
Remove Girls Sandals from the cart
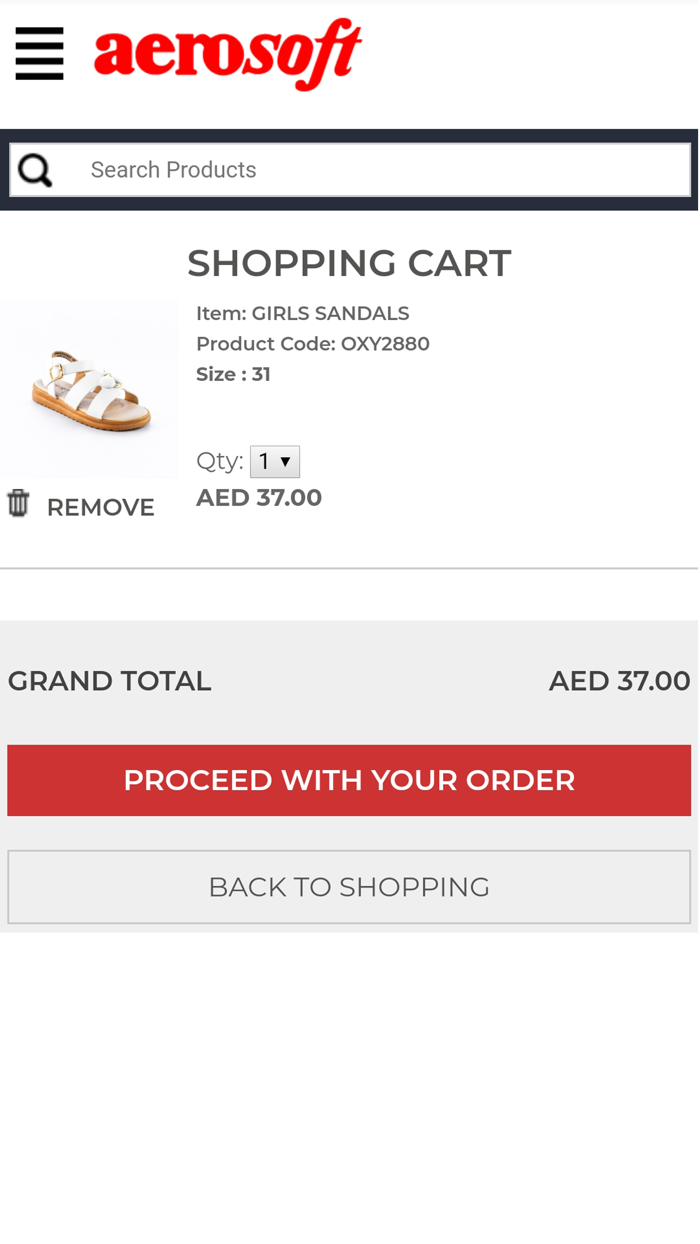point(82,506)
